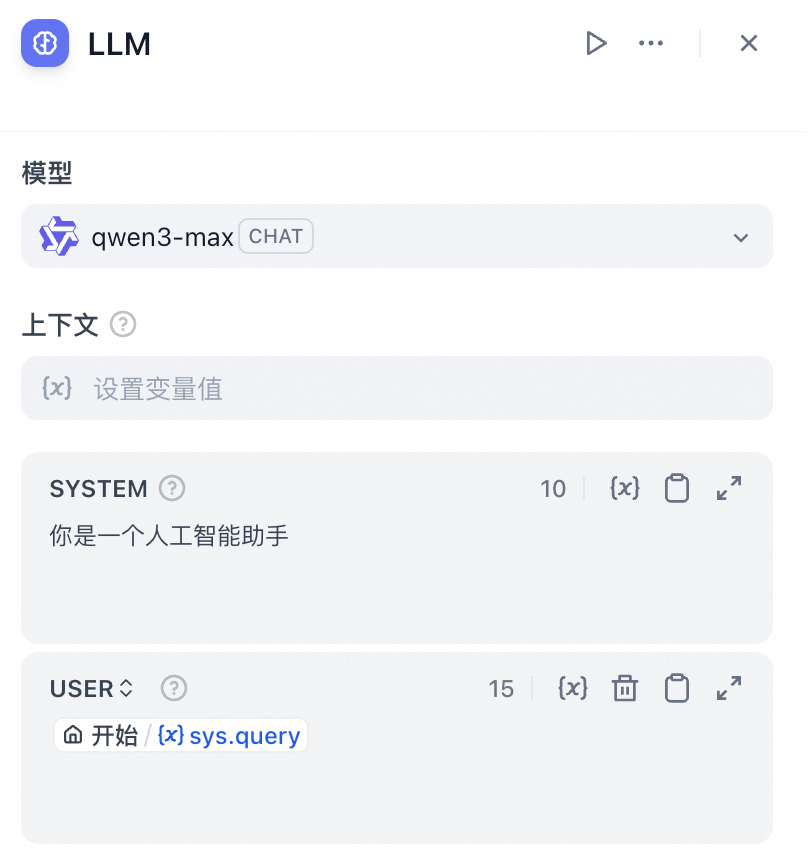Image resolution: width=808 pixels, height=856 pixels.
Task: Click the help icon next to USER
Action: (173, 688)
